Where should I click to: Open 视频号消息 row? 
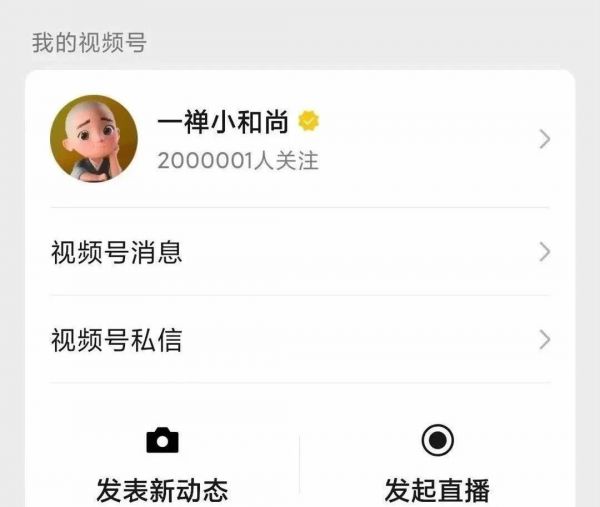coord(300,252)
